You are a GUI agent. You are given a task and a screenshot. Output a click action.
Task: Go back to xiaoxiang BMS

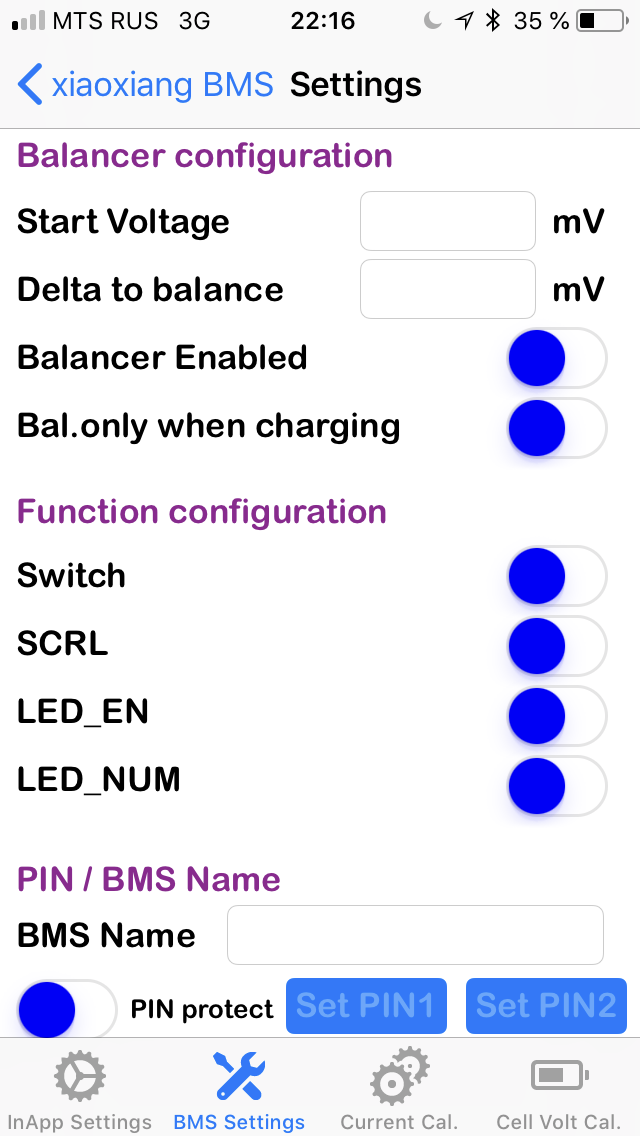[x=145, y=85]
